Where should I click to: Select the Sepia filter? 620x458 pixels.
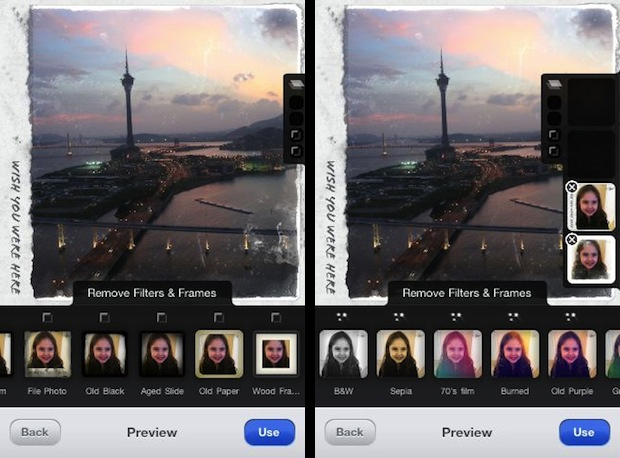click(400, 354)
